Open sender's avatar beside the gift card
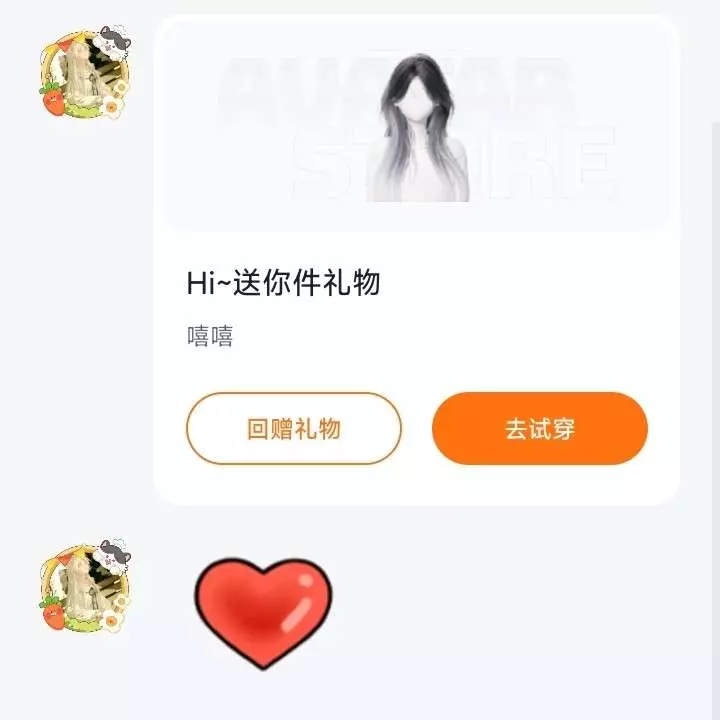720x720 pixels. [86, 75]
